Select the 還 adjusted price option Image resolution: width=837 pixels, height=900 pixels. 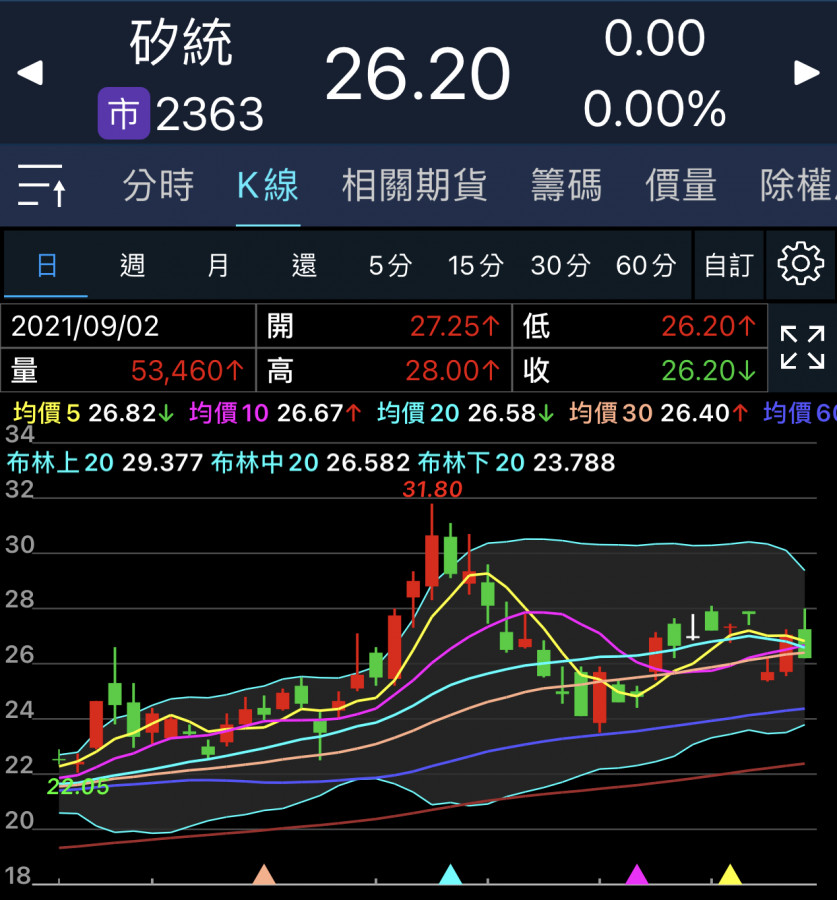[304, 265]
